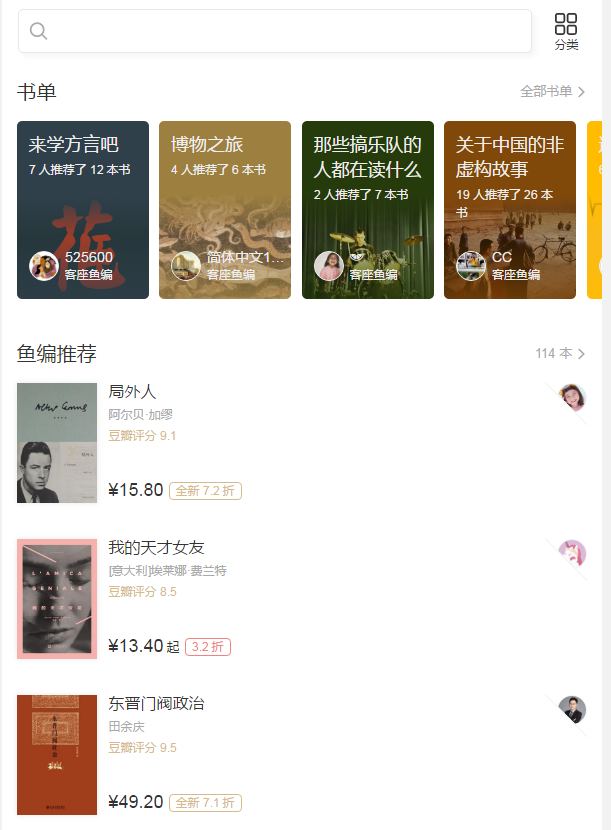Open the book 东晋门阀政治

point(156,703)
